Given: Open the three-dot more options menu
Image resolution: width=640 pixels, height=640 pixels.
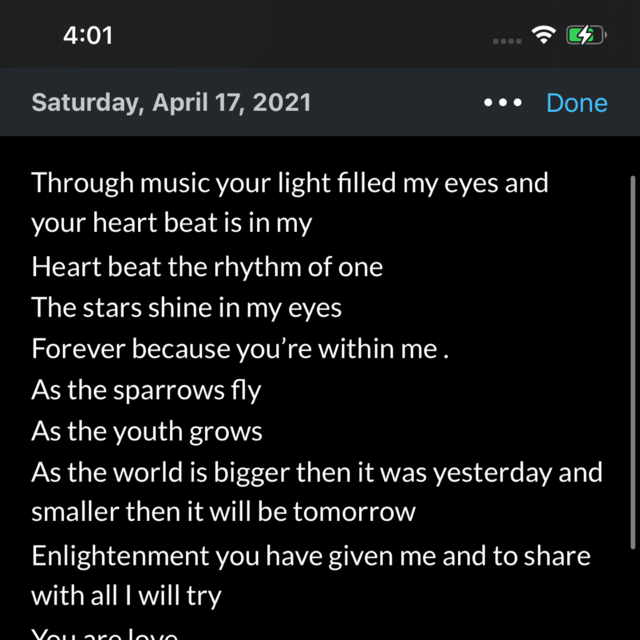Looking at the screenshot, I should coord(502,103).
